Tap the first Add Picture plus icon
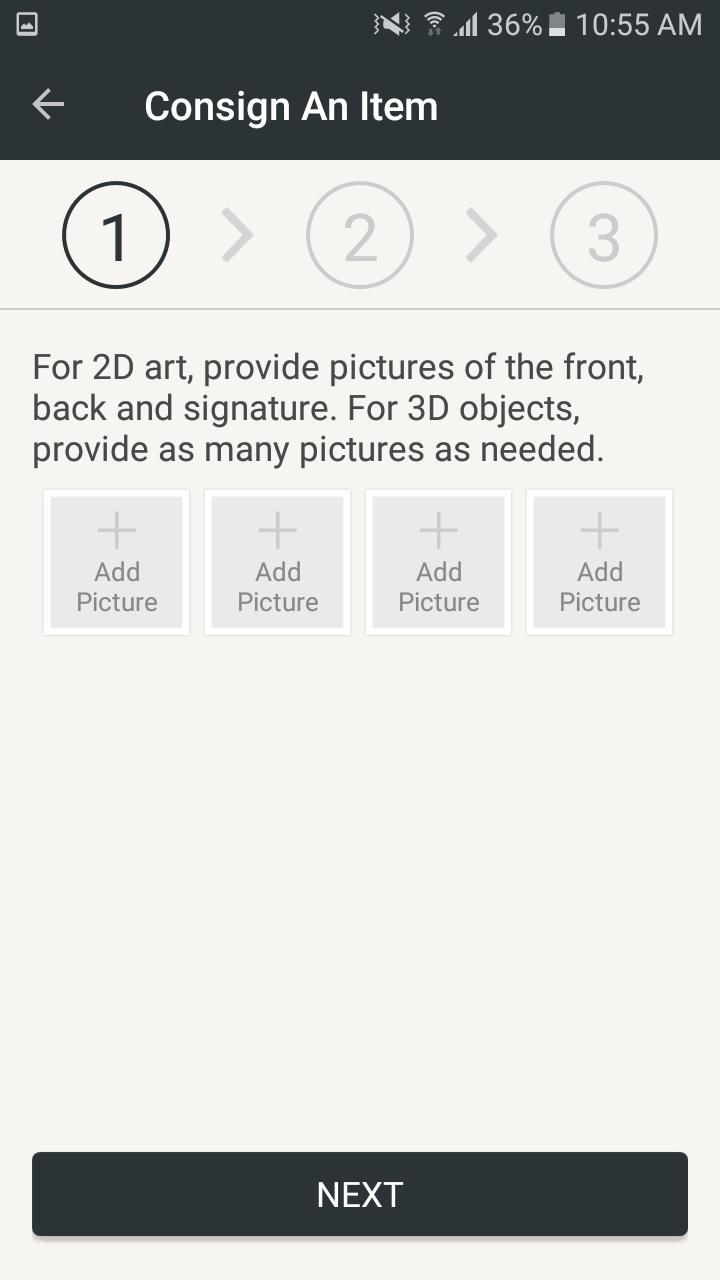This screenshot has width=720, height=1280. tap(116, 529)
